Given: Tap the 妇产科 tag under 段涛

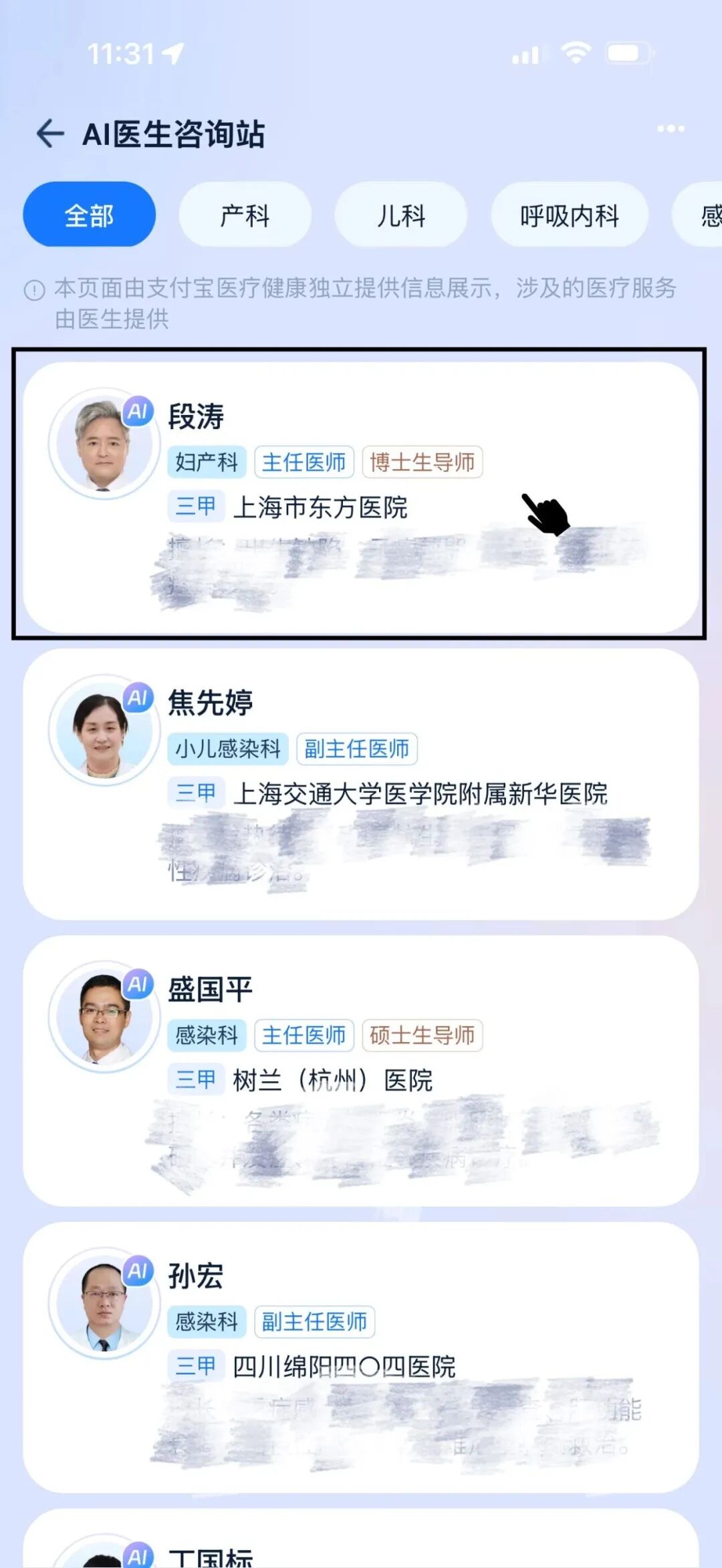Looking at the screenshot, I should click(x=207, y=461).
